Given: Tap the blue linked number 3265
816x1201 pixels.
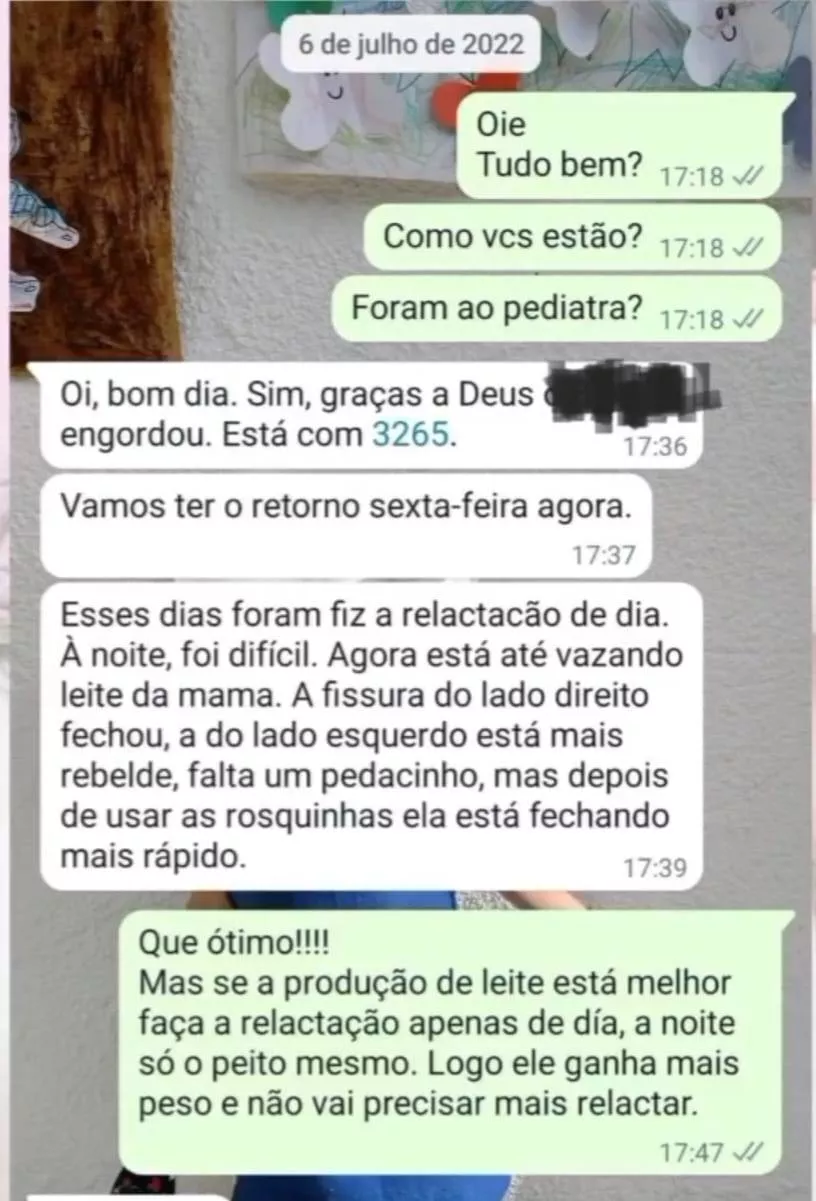Looking at the screenshot, I should tap(410, 435).
